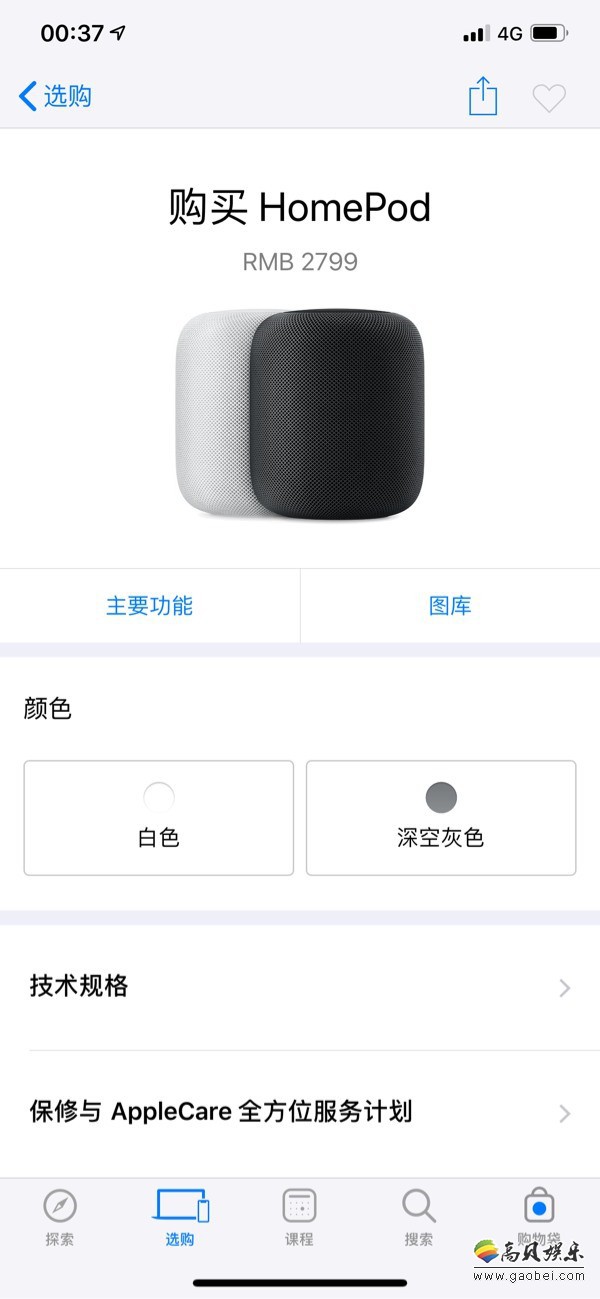Choose the 深空灰色 color option

[x=441, y=818]
